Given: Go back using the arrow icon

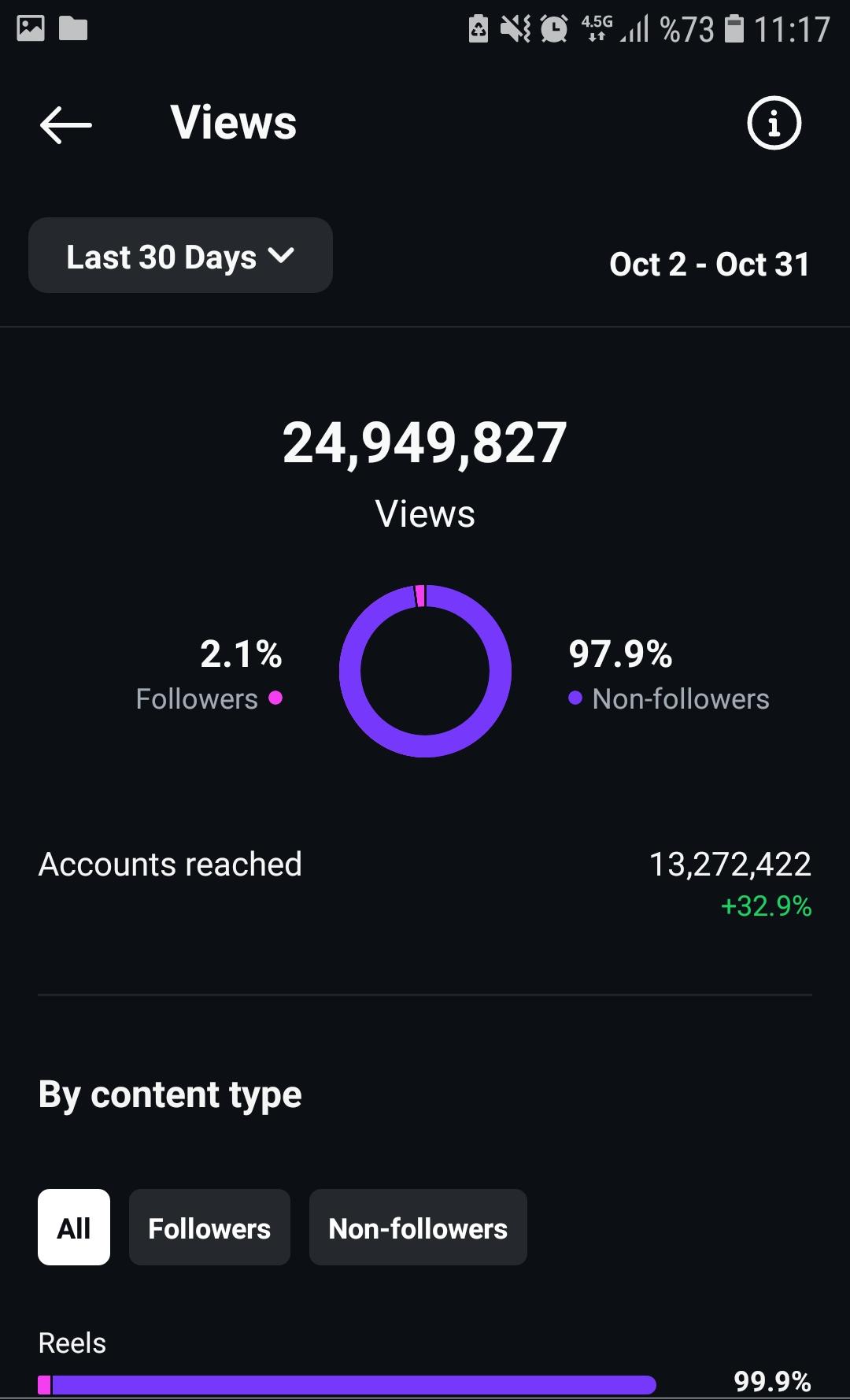Looking at the screenshot, I should pos(66,124).
